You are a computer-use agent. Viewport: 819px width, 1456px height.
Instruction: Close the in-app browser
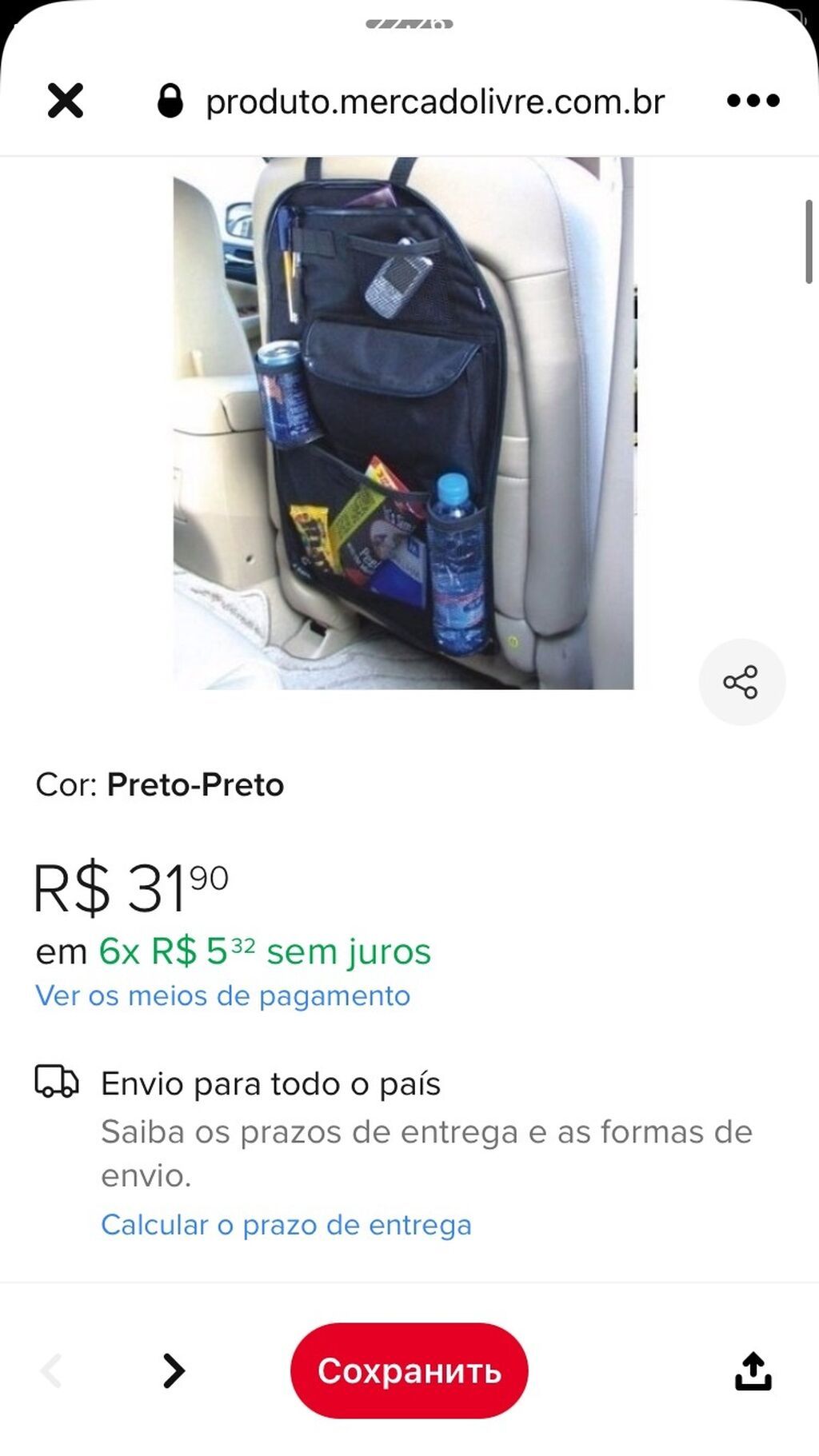[x=65, y=101]
